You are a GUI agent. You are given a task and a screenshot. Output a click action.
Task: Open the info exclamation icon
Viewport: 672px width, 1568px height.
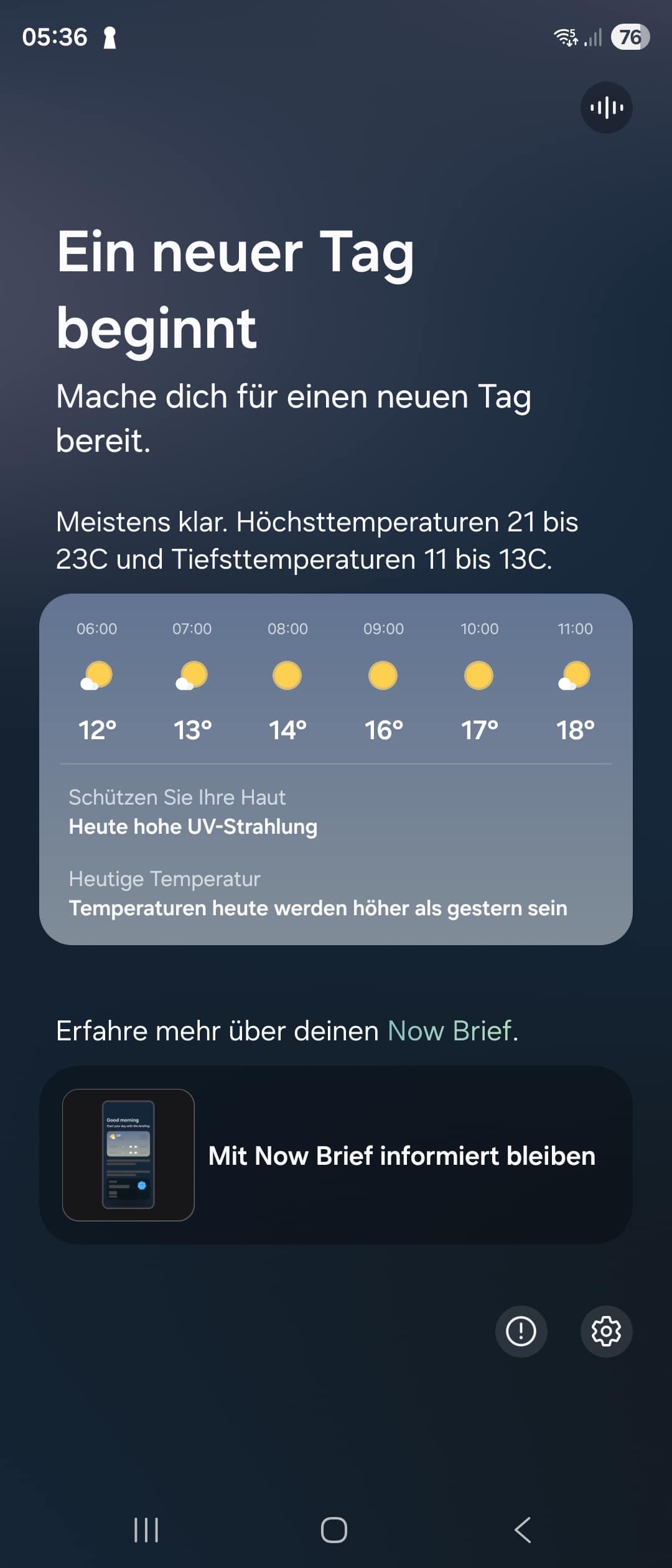point(521,1331)
